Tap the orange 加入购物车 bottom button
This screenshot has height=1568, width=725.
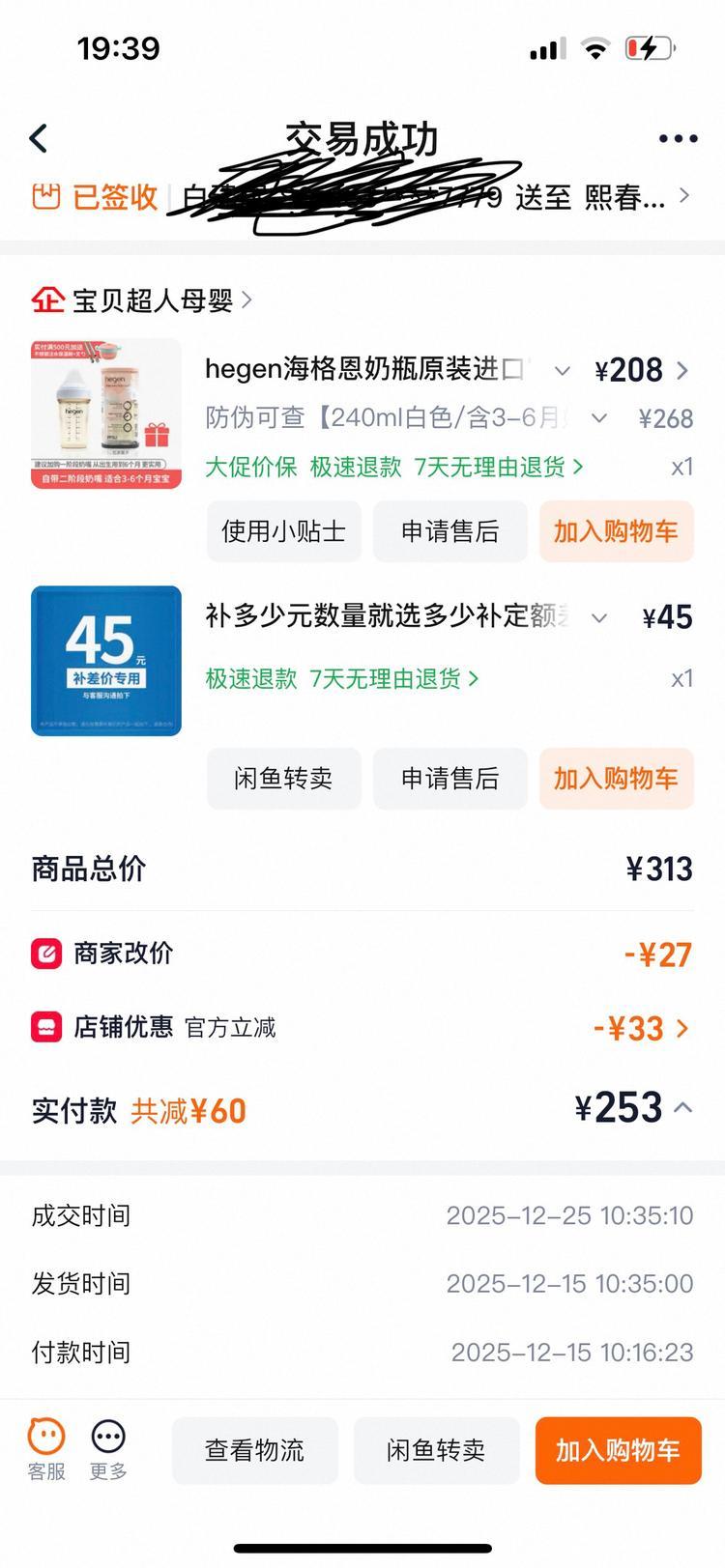pyautogui.click(x=618, y=1450)
